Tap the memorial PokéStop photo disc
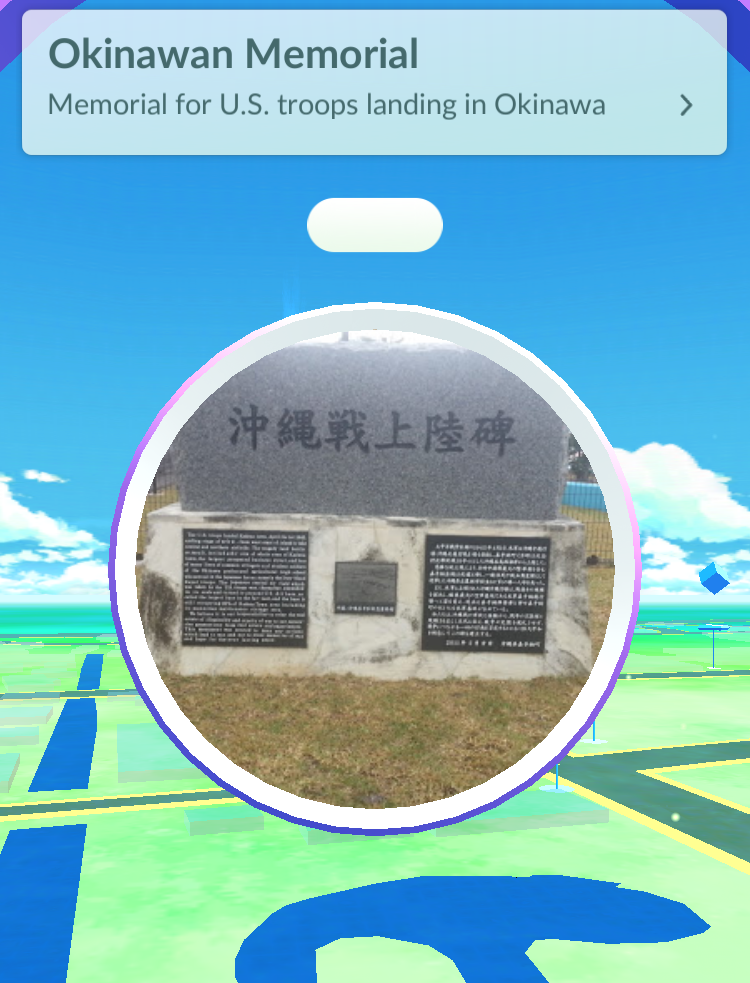 (x=374, y=568)
